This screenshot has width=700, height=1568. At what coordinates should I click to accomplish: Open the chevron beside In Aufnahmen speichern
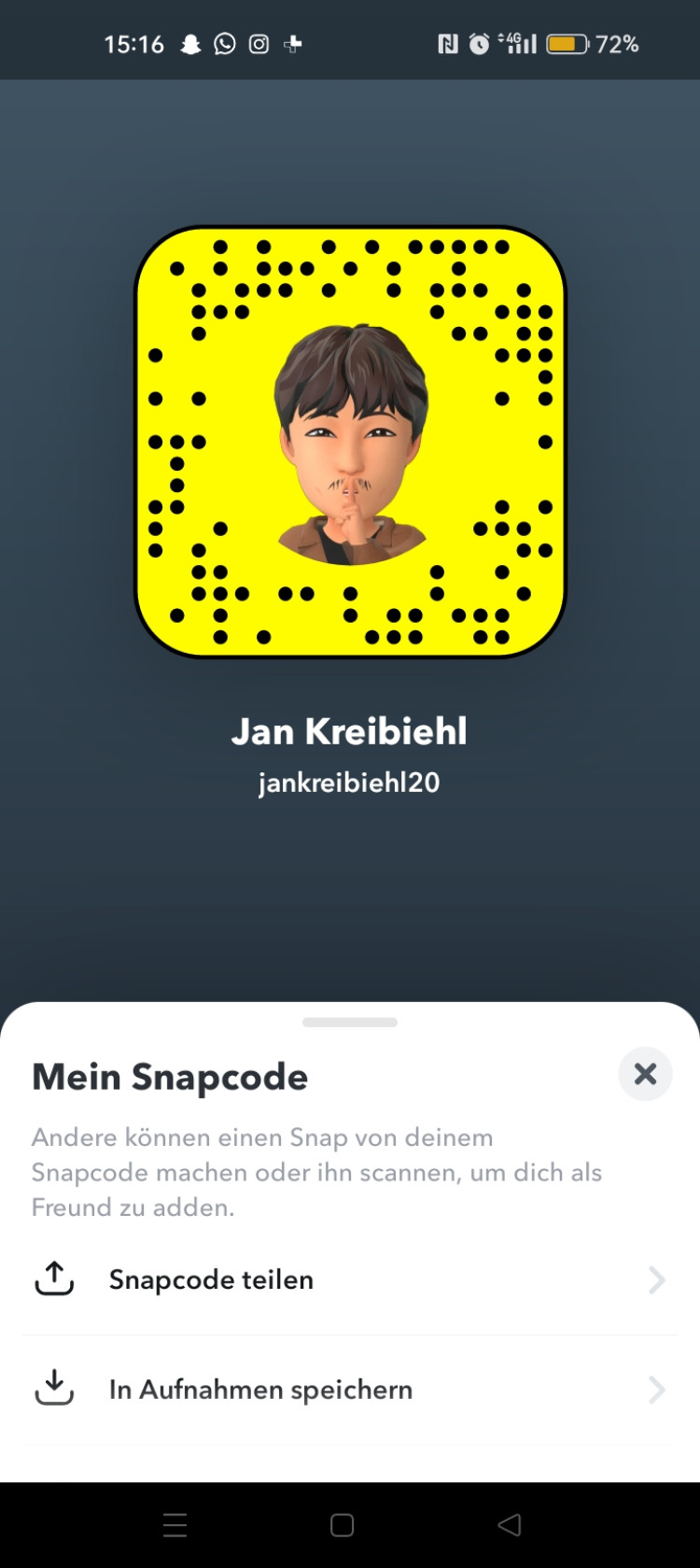tap(656, 1390)
